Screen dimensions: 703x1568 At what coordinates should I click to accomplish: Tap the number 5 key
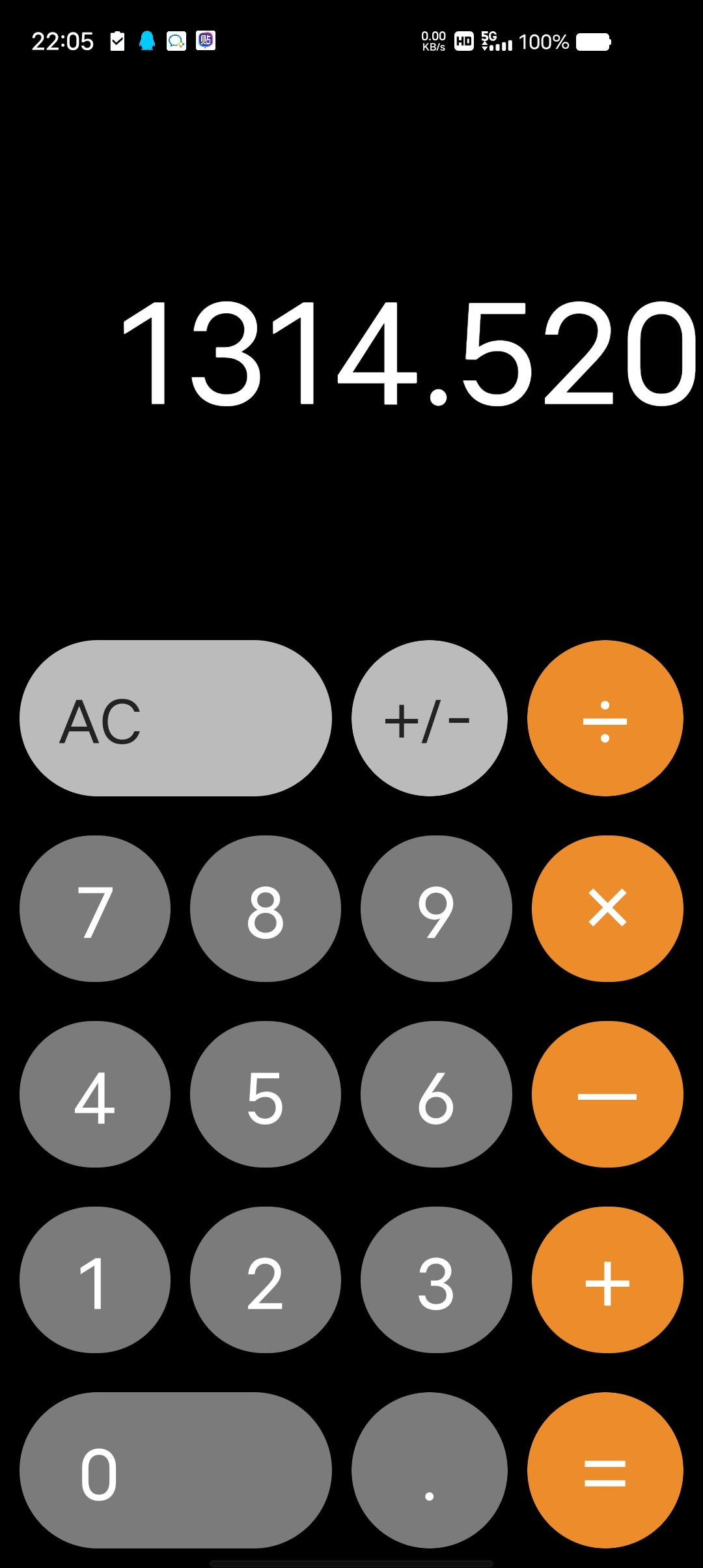[265, 1094]
